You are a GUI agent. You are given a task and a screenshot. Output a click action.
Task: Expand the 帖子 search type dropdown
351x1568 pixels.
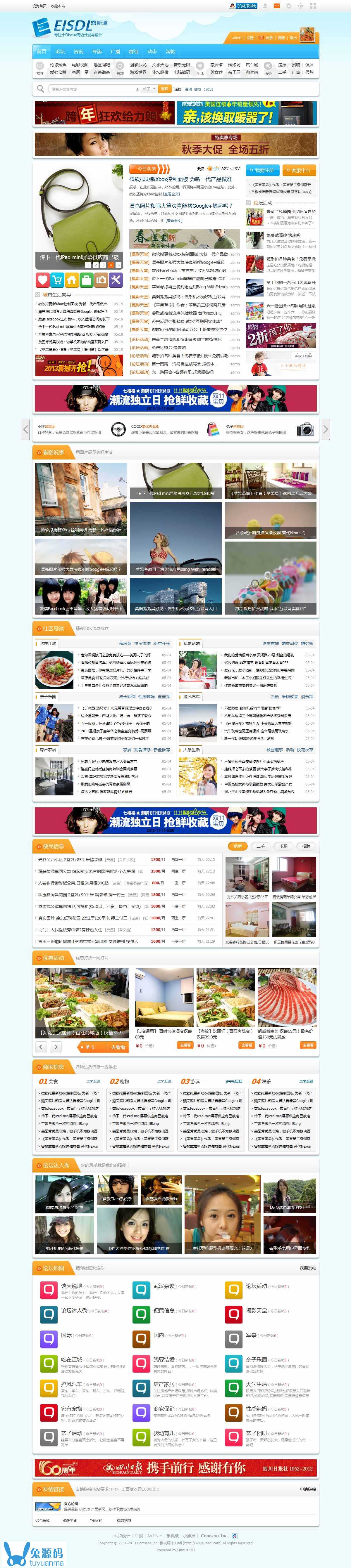pyautogui.click(x=147, y=89)
